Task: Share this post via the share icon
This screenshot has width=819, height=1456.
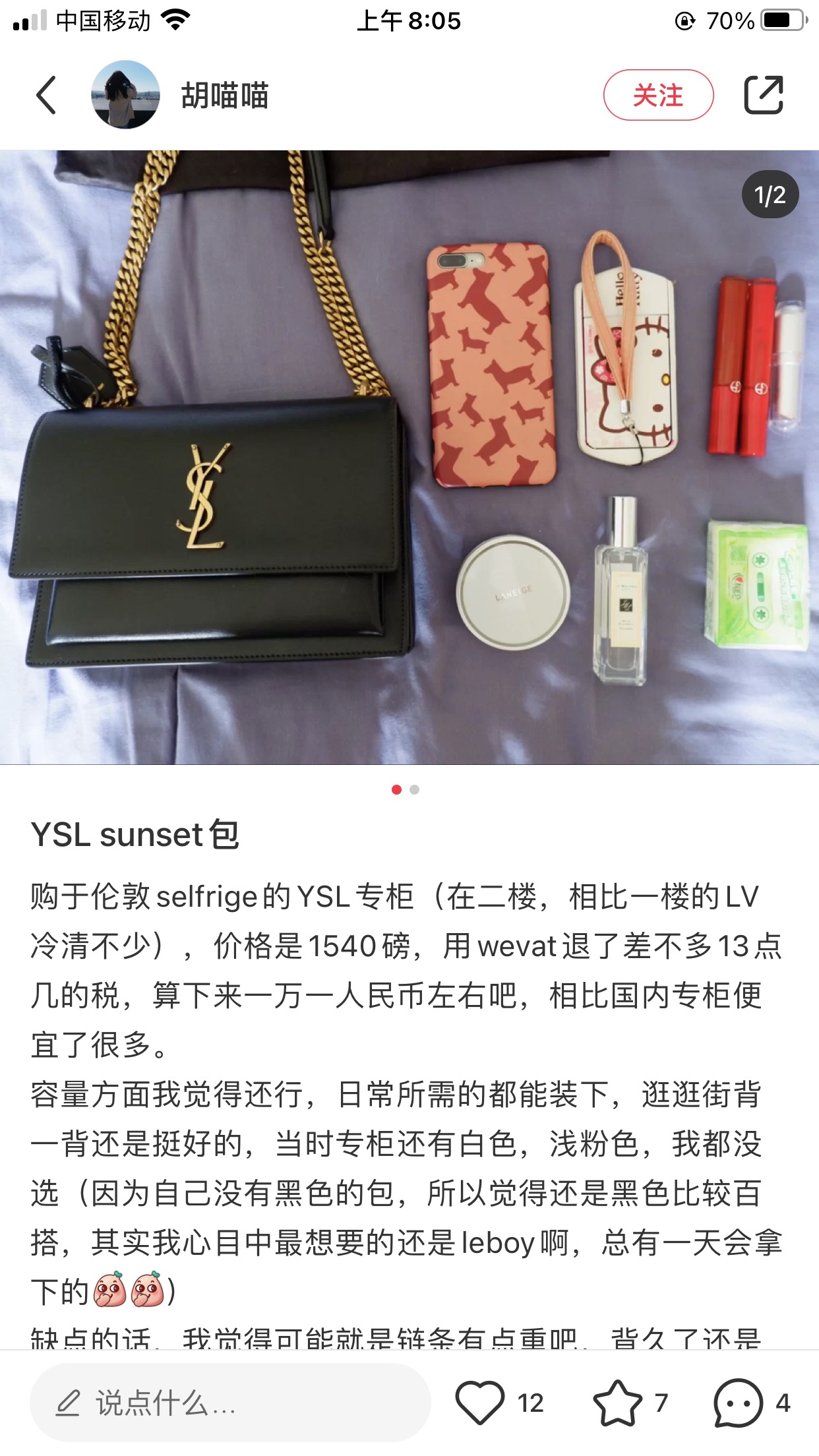Action: point(764,95)
